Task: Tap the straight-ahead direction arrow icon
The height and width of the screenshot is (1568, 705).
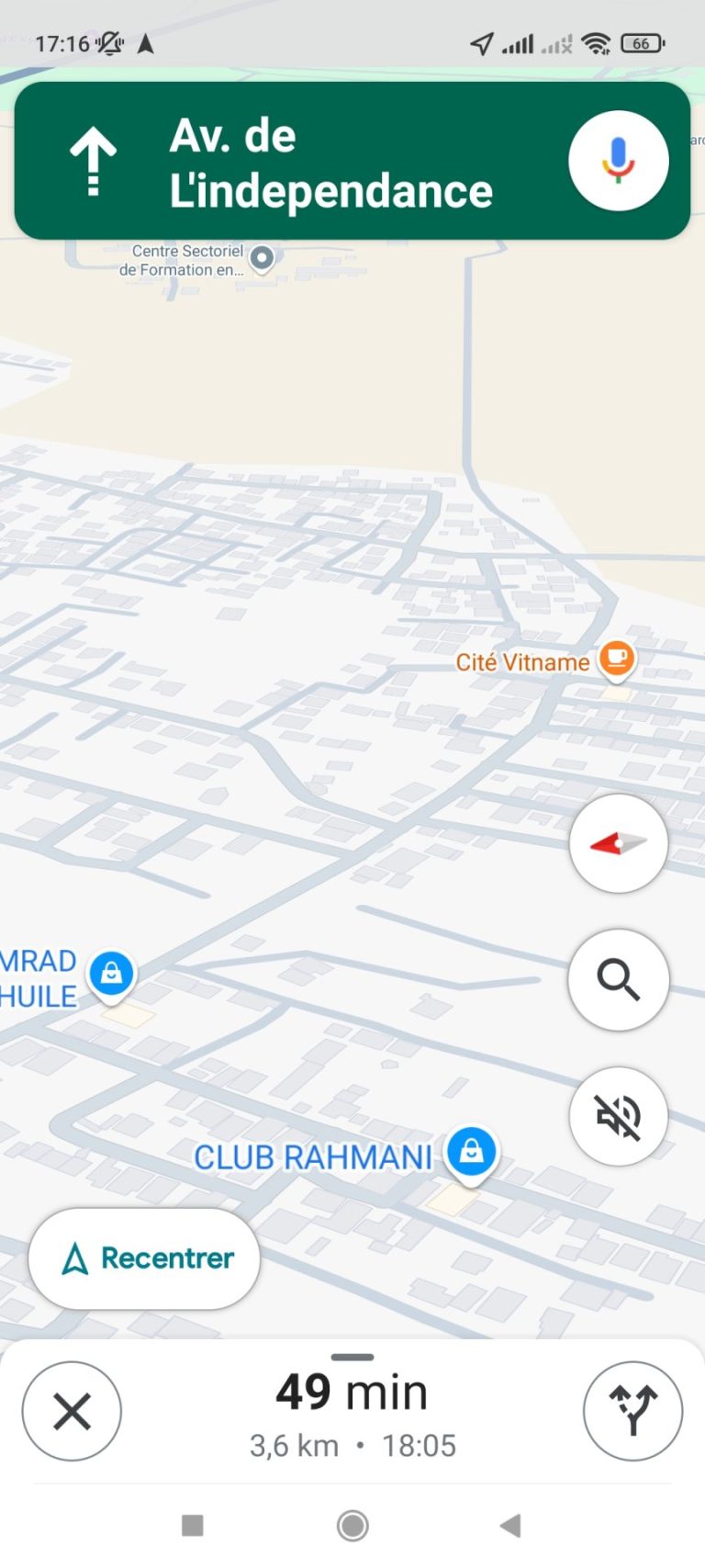Action: (x=93, y=161)
